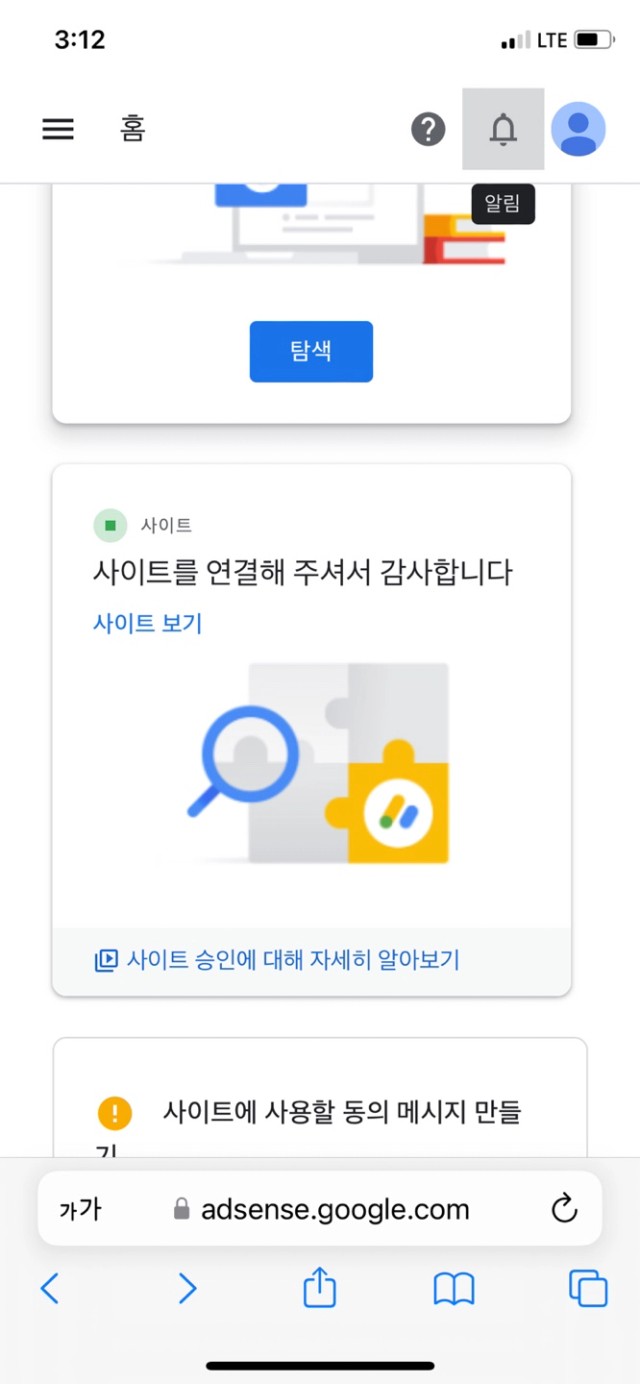Go forward in browser history
640x1384 pixels.
[x=186, y=1289]
